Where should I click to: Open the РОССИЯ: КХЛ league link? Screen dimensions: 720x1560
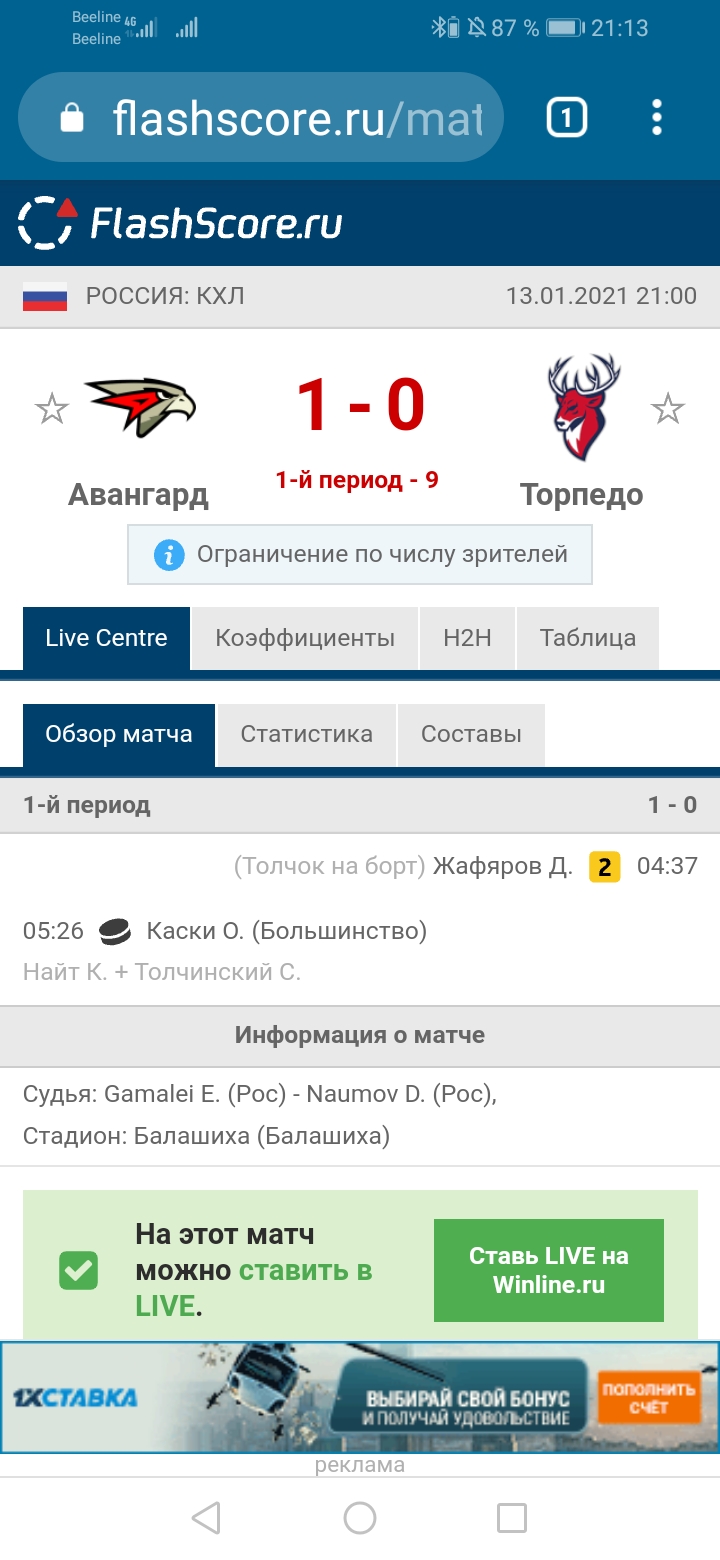pos(165,296)
